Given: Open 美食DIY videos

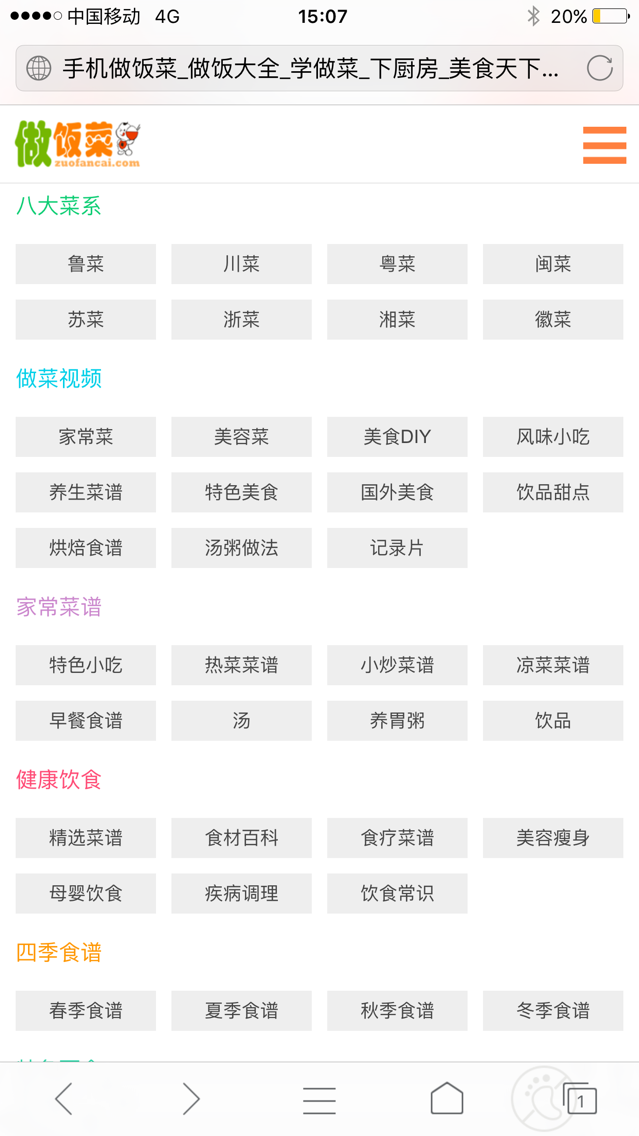Looking at the screenshot, I should pos(397,437).
